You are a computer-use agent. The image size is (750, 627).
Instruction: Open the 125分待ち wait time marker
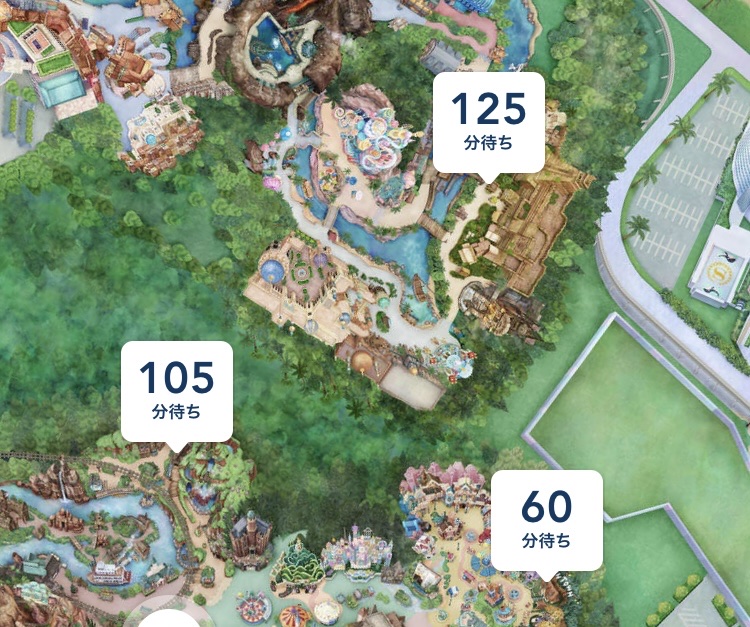click(488, 122)
